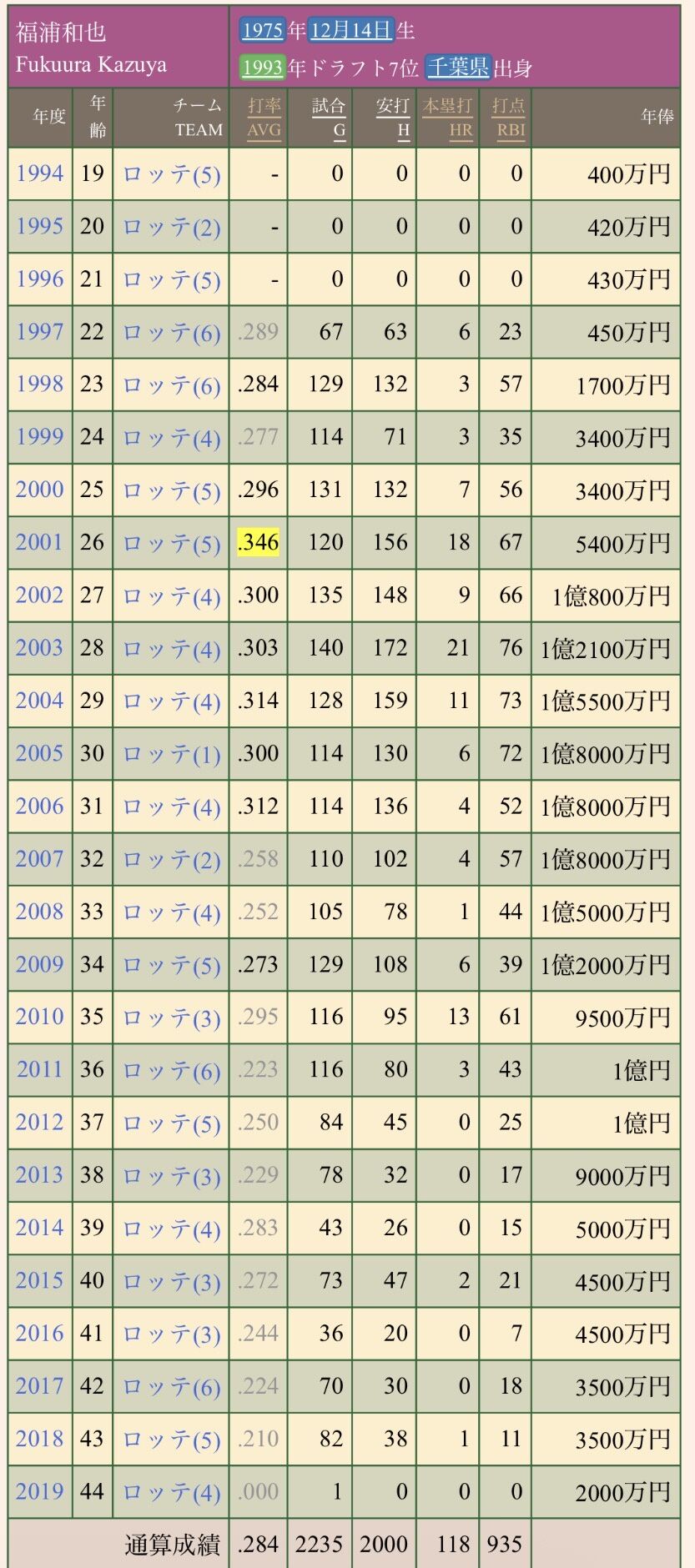Tap the 試合 G column header
695x1568 pixels.
(329, 118)
